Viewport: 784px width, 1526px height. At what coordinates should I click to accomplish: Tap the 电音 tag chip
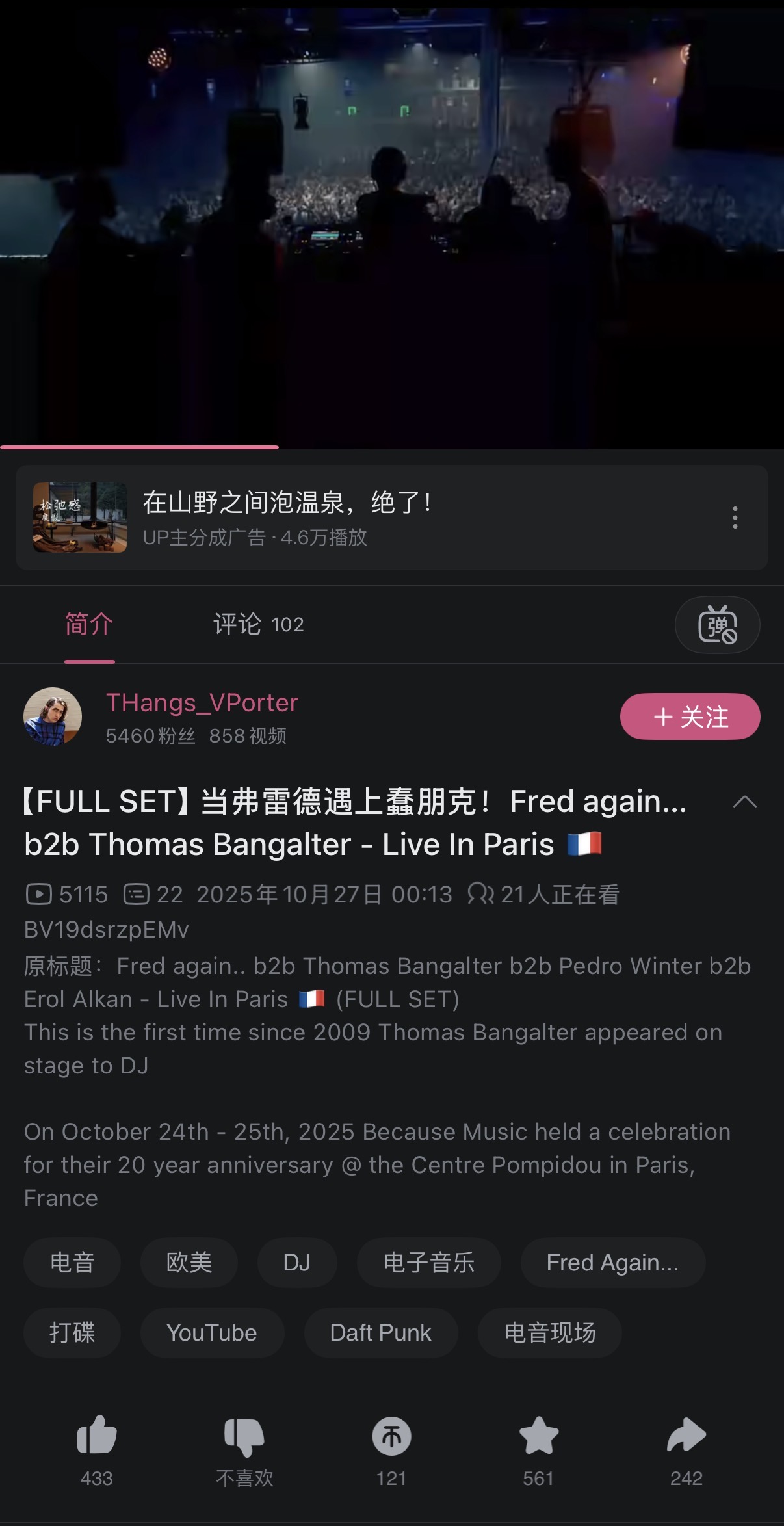click(x=72, y=1263)
